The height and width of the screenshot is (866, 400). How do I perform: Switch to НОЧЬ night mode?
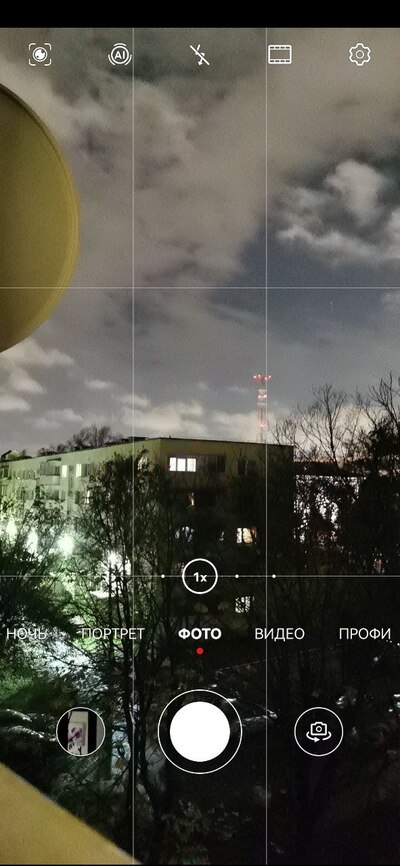[26, 633]
